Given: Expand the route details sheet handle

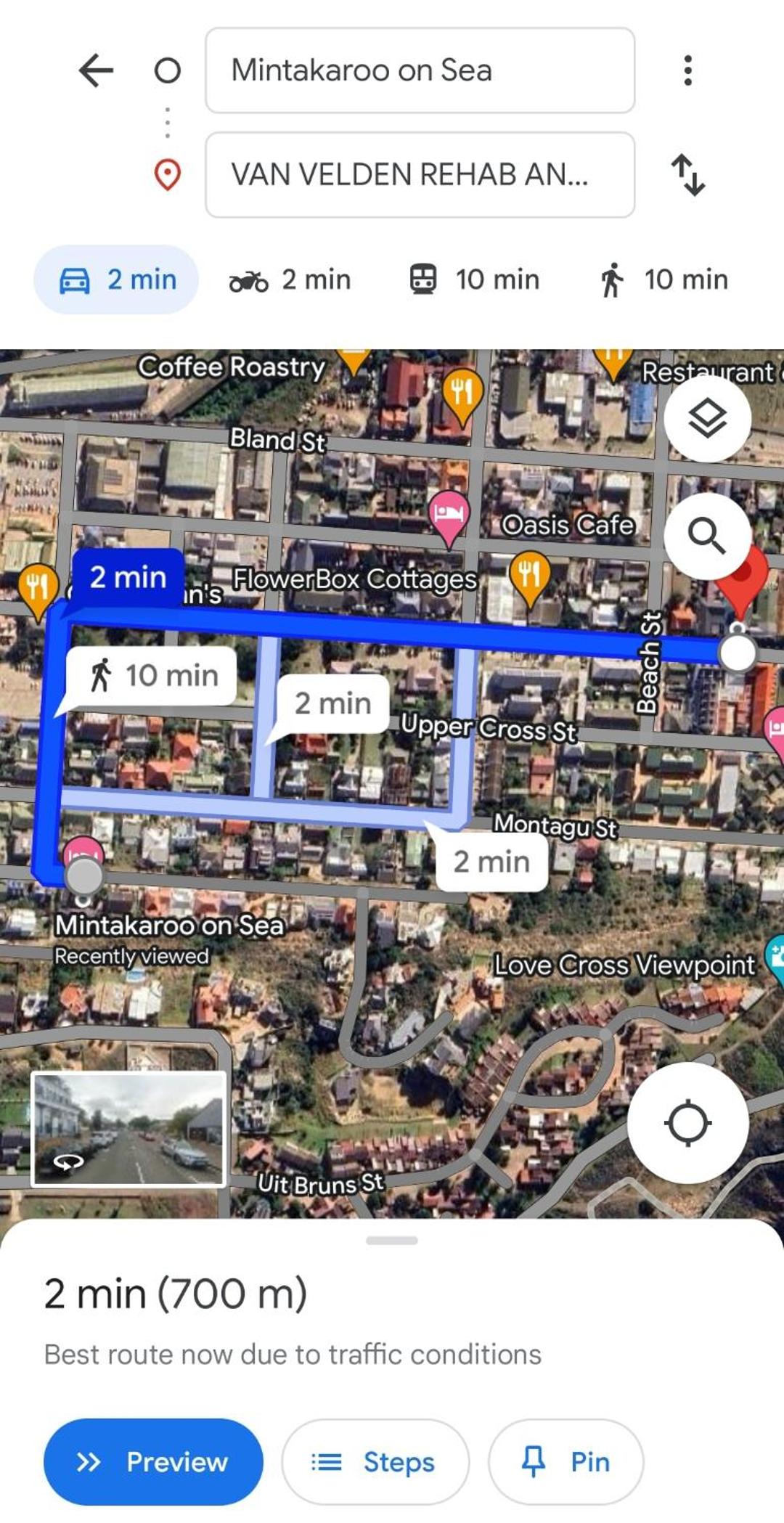Looking at the screenshot, I should click(392, 1241).
